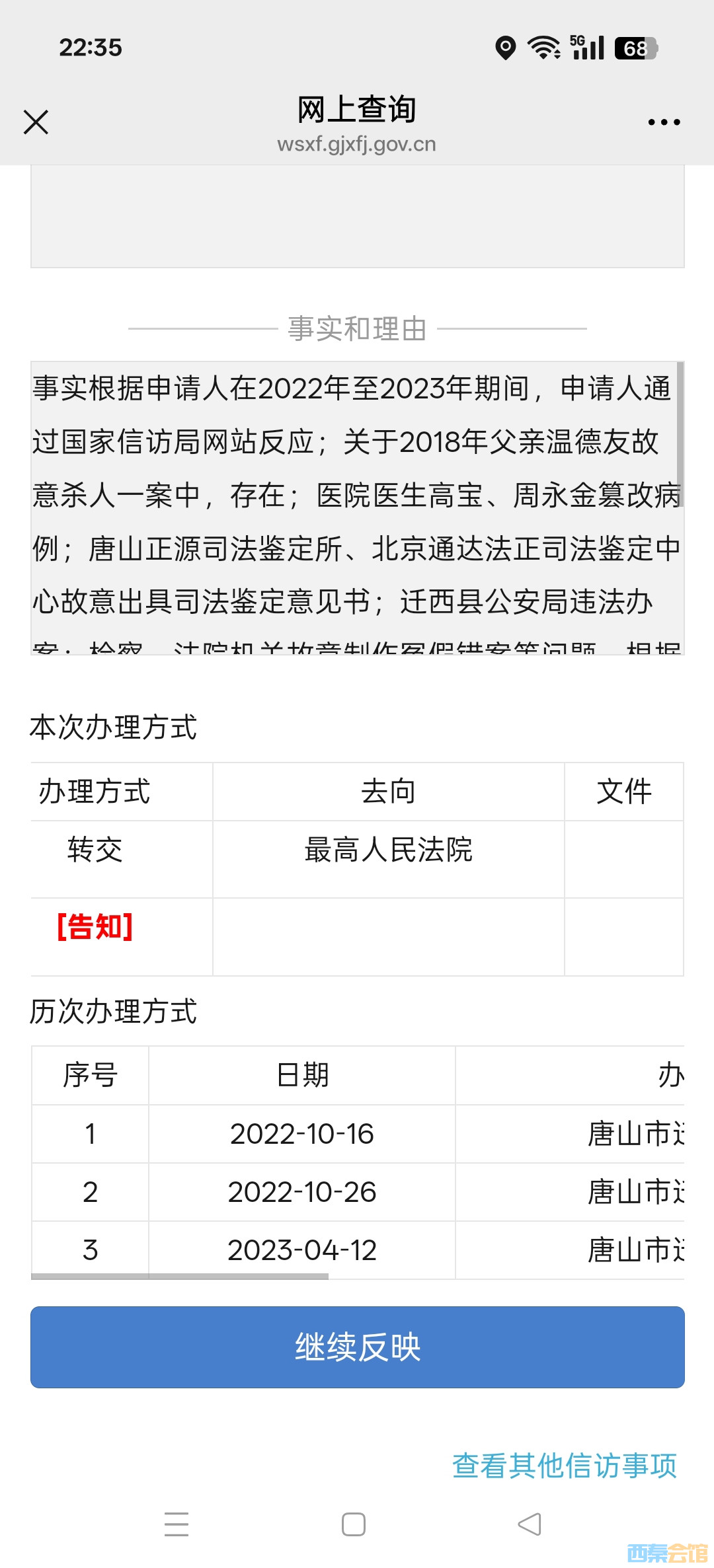This screenshot has width=714, height=1568.
Task: Go to home via the system home button
Action: 354,1524
